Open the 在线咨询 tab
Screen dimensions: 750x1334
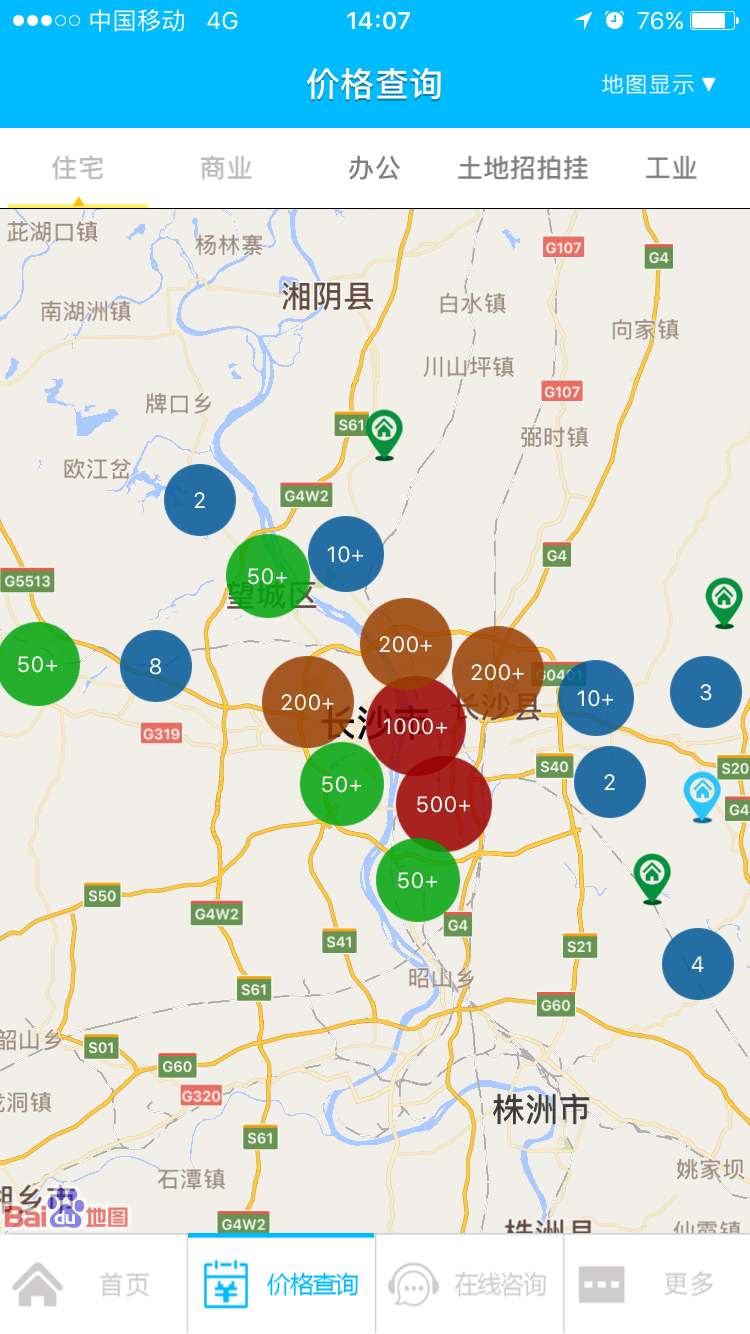point(470,1284)
